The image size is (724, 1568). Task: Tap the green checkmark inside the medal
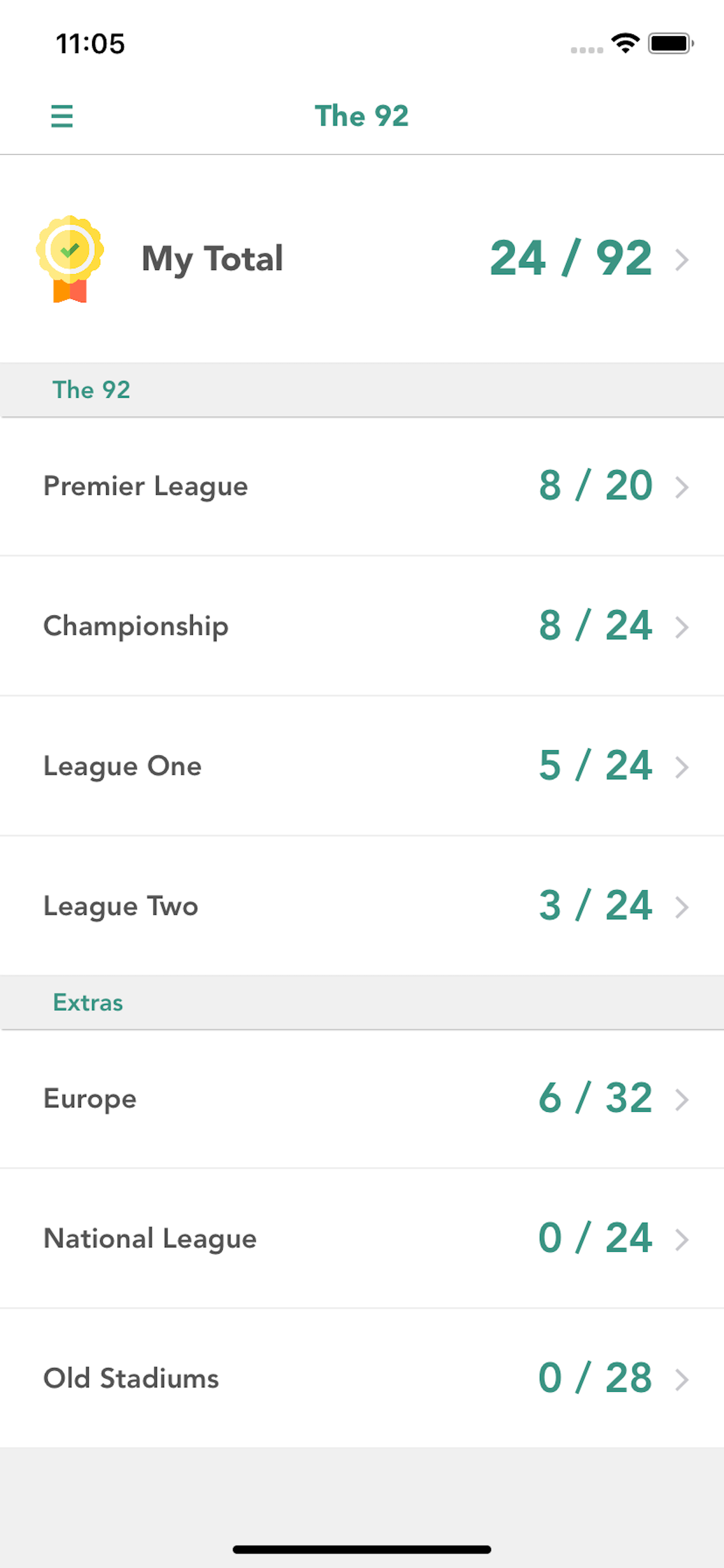70,250
